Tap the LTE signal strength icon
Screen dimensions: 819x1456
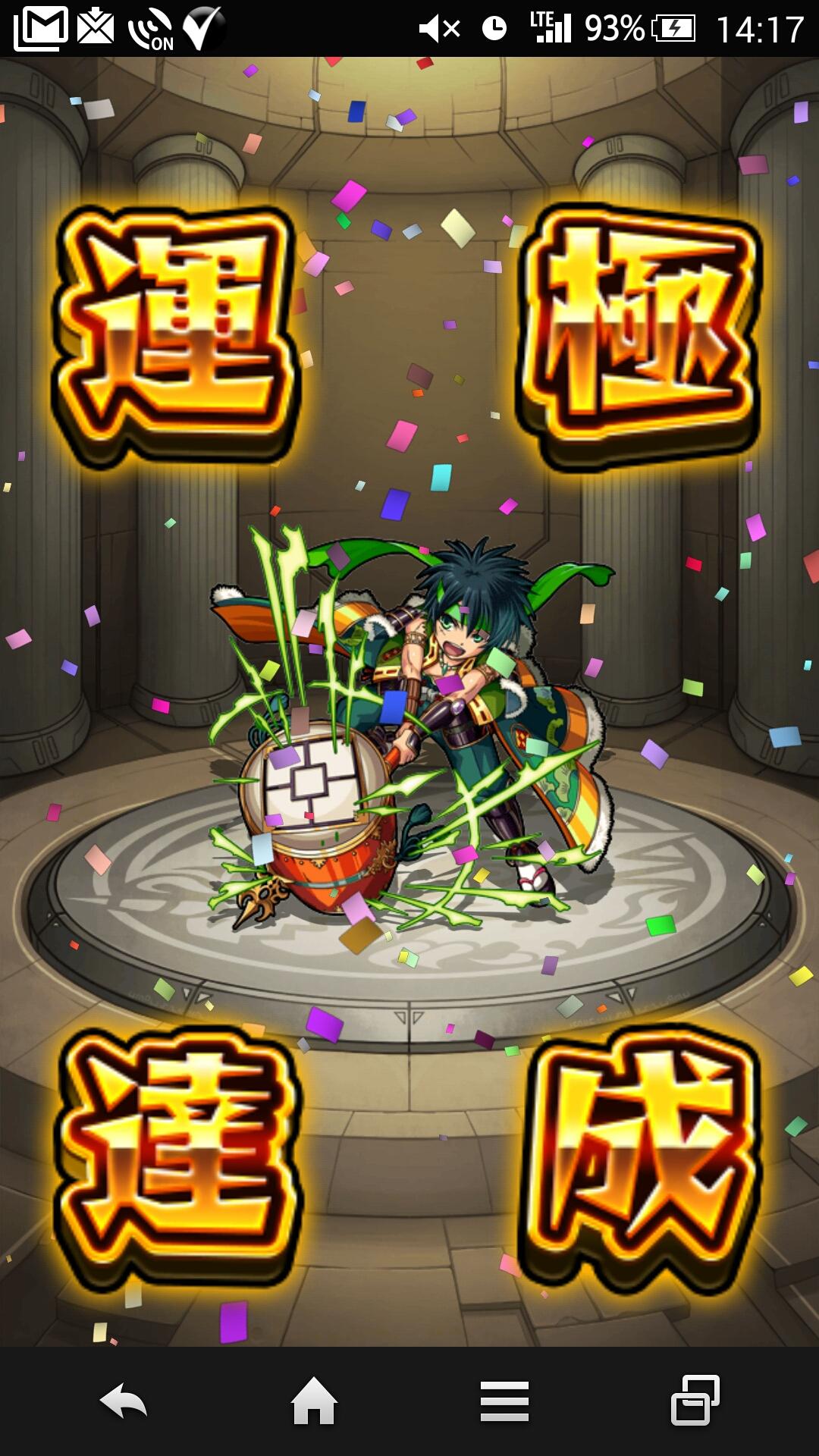click(554, 27)
